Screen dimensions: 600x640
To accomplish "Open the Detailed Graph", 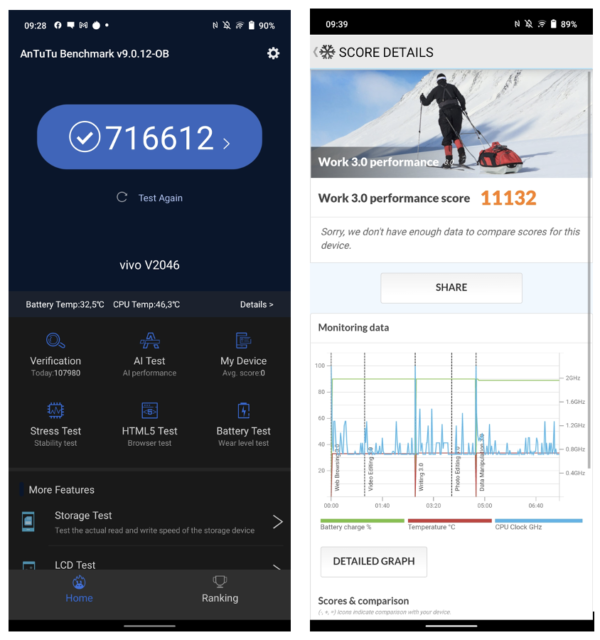I will point(373,561).
